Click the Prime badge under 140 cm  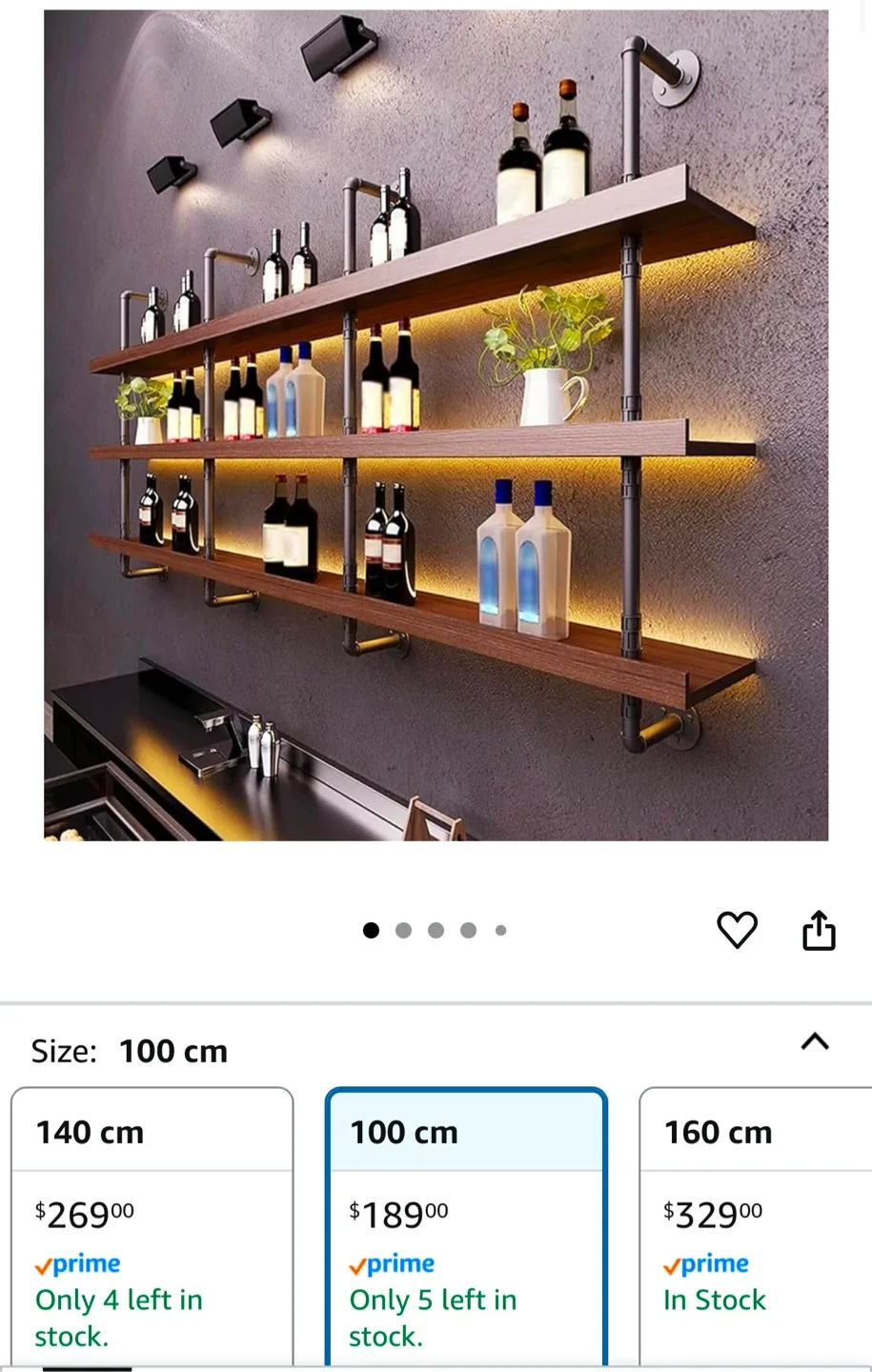pyautogui.click(x=77, y=1263)
